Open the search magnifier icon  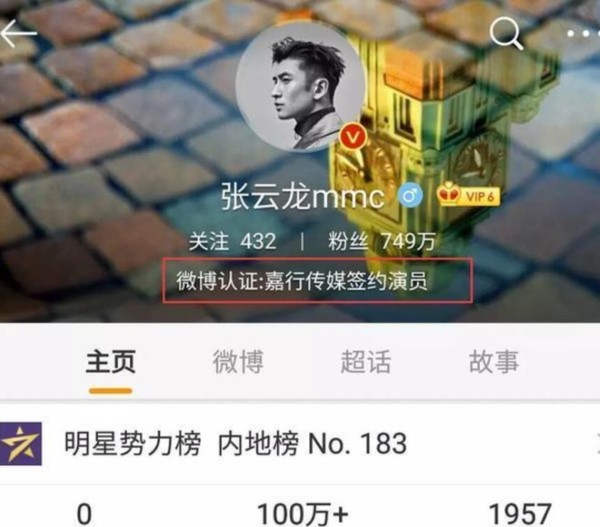(x=506, y=35)
